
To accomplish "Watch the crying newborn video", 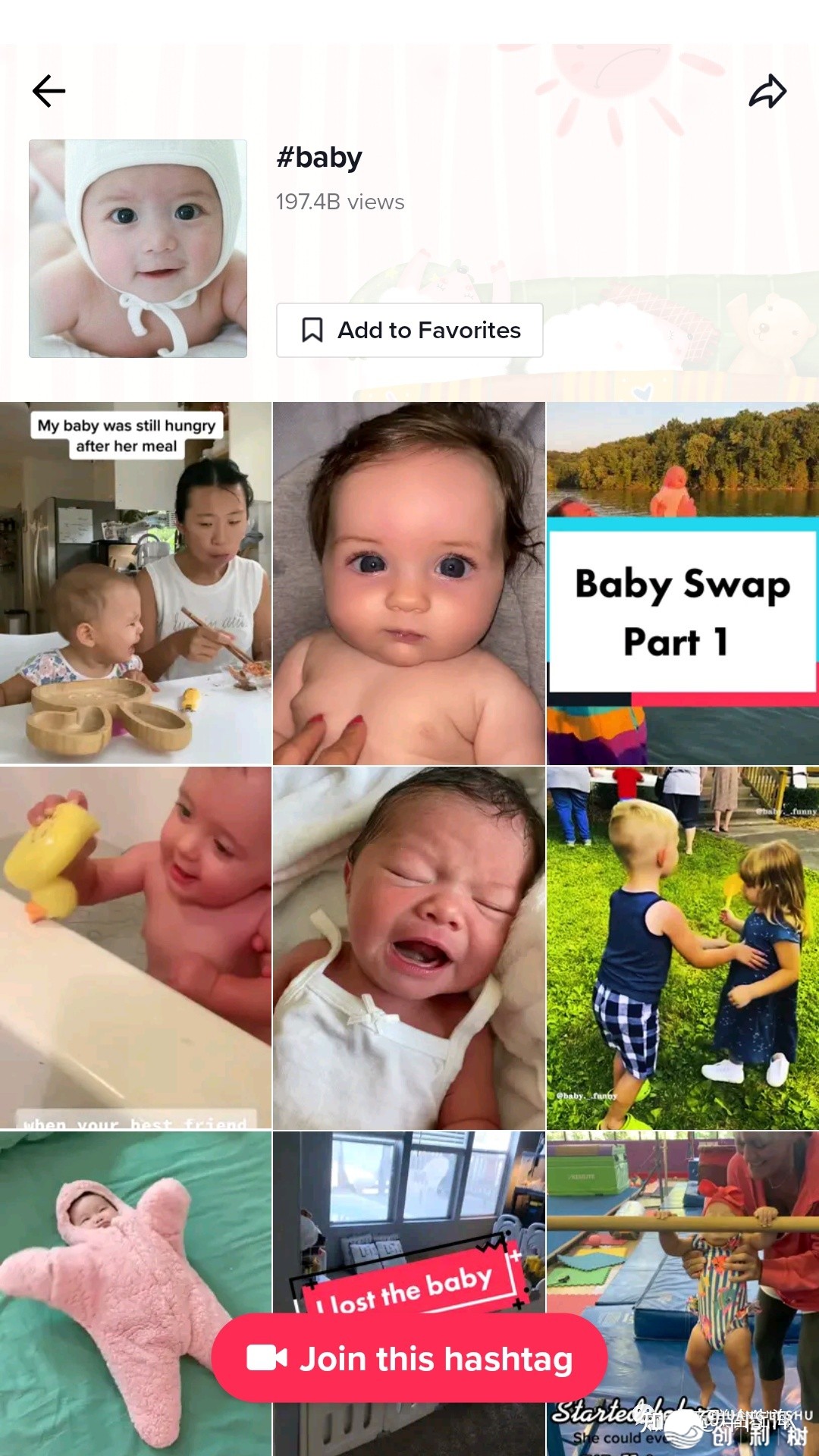I will (409, 948).
